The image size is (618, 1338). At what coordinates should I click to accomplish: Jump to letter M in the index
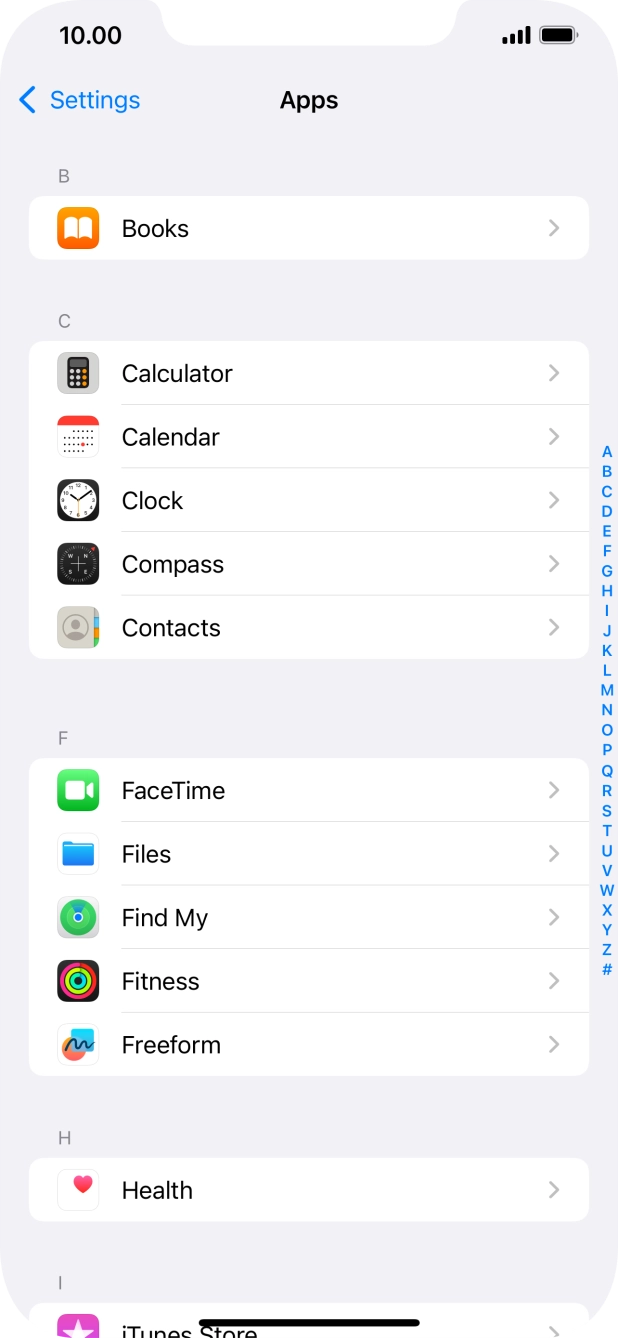pyautogui.click(x=607, y=690)
